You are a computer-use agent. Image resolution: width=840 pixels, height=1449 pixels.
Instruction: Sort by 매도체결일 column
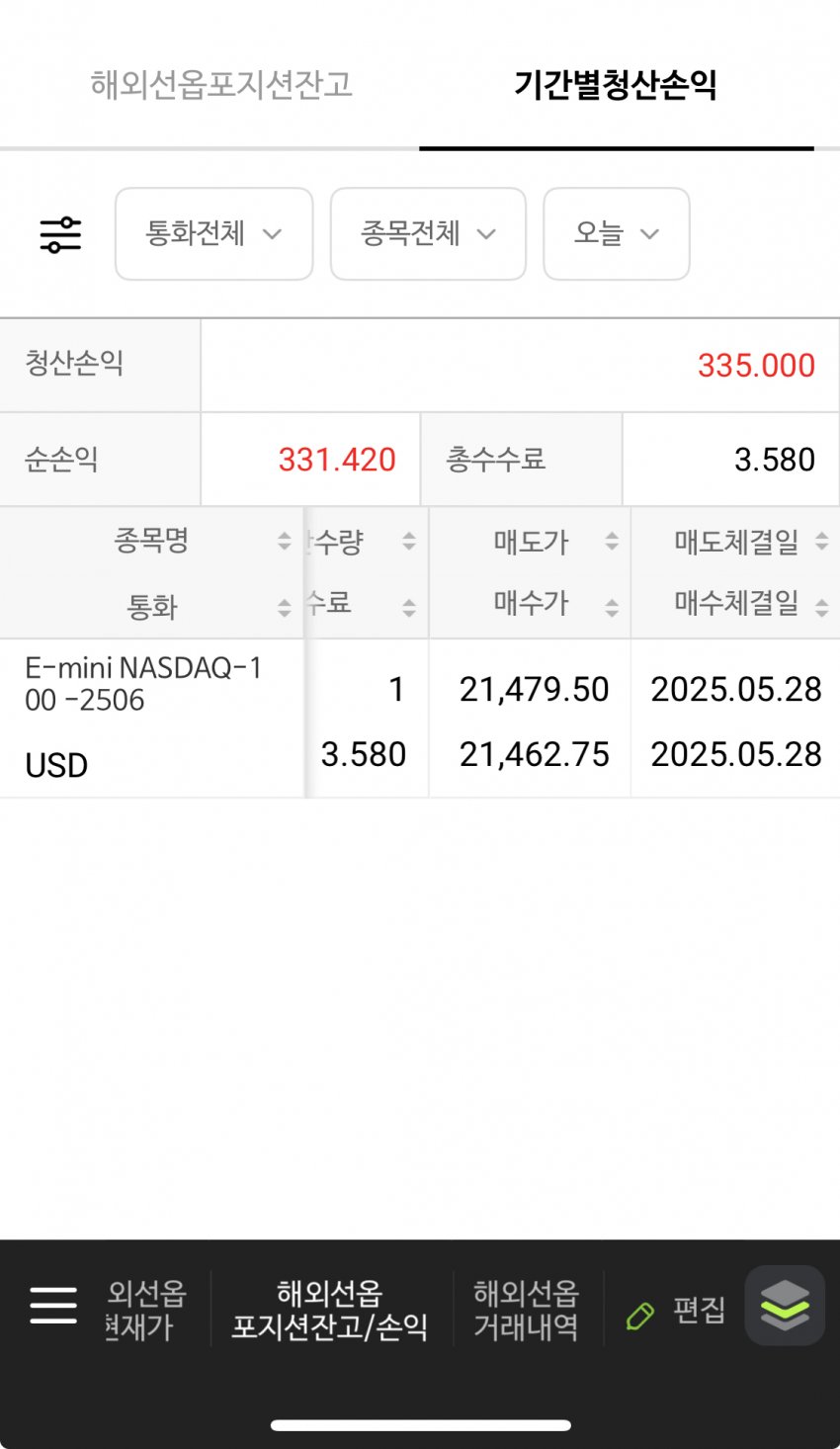coord(736,541)
